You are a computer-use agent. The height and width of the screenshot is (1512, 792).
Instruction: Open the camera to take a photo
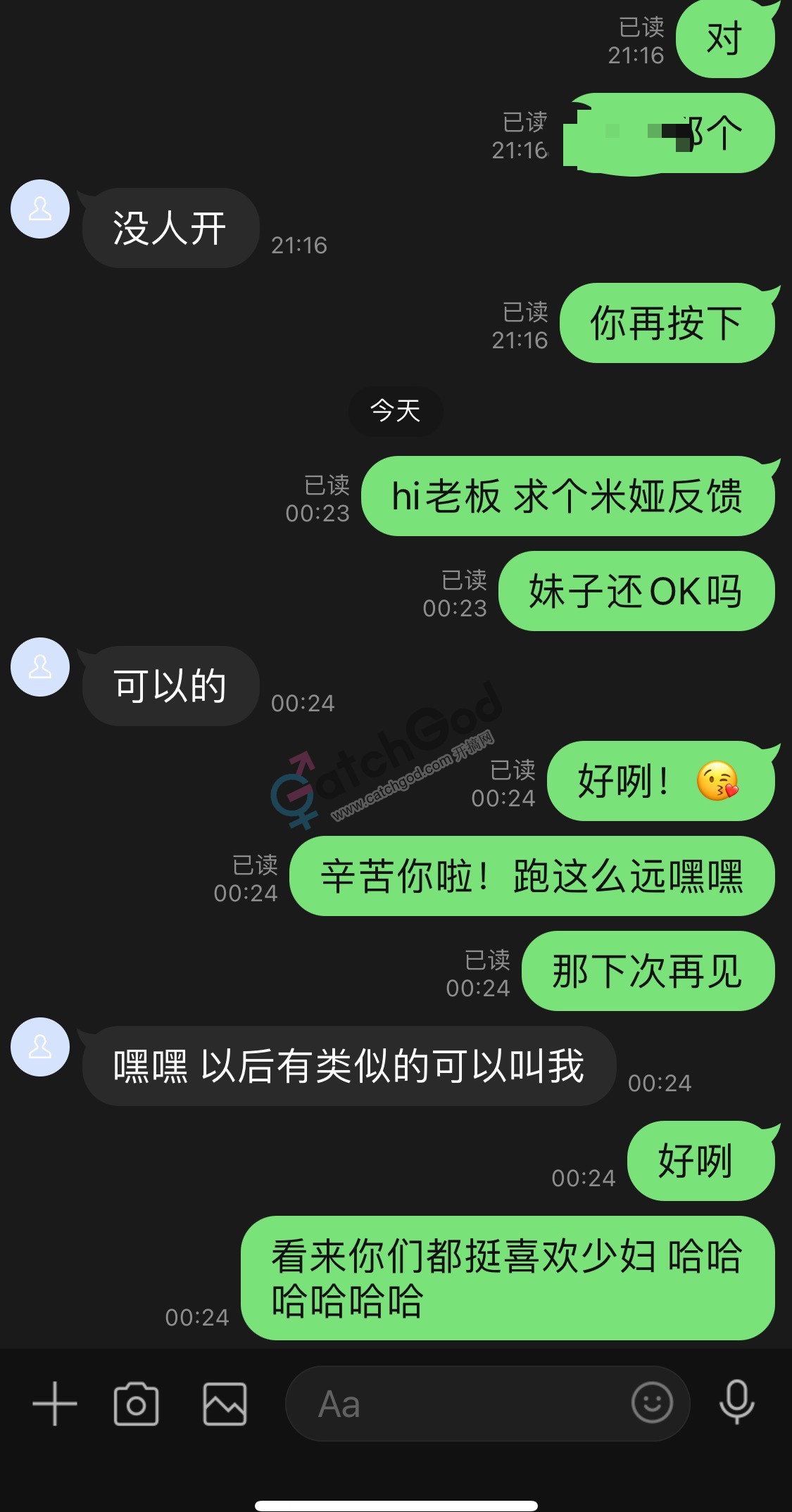[x=136, y=1404]
